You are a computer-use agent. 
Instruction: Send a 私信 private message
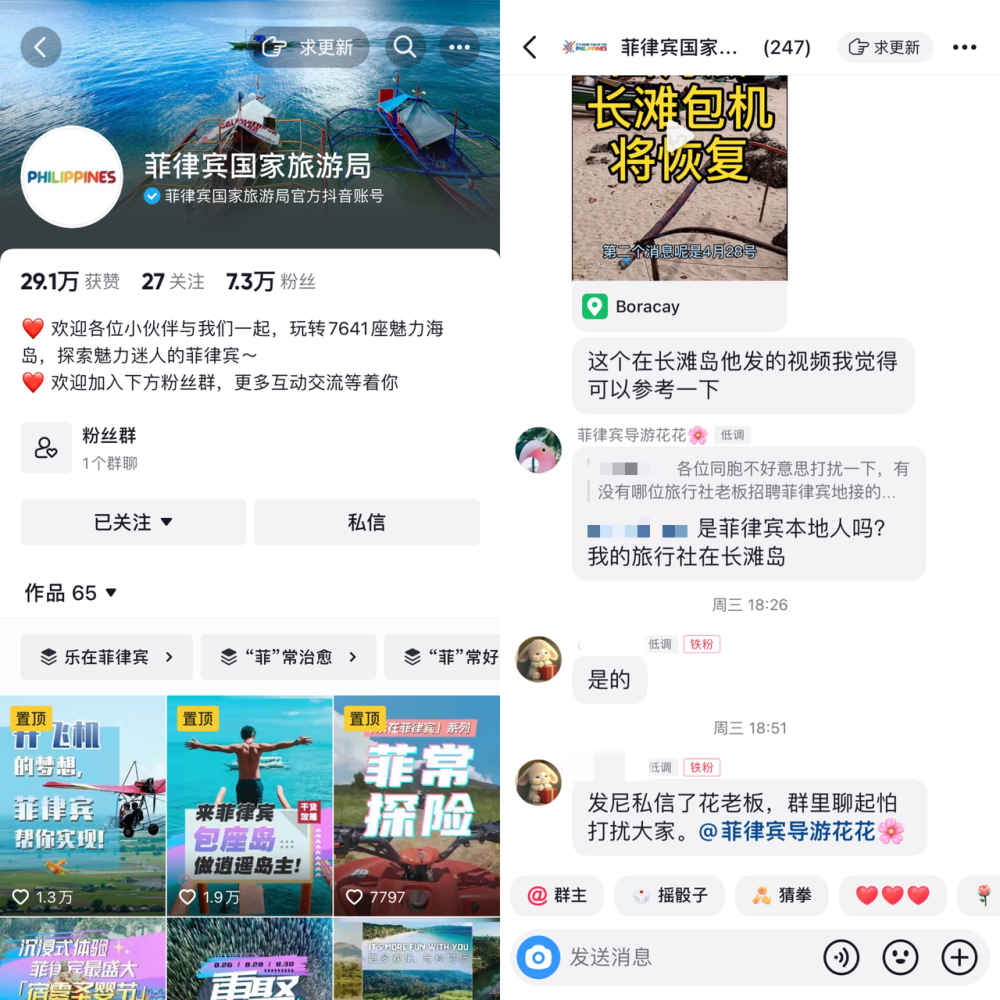[x=366, y=522]
